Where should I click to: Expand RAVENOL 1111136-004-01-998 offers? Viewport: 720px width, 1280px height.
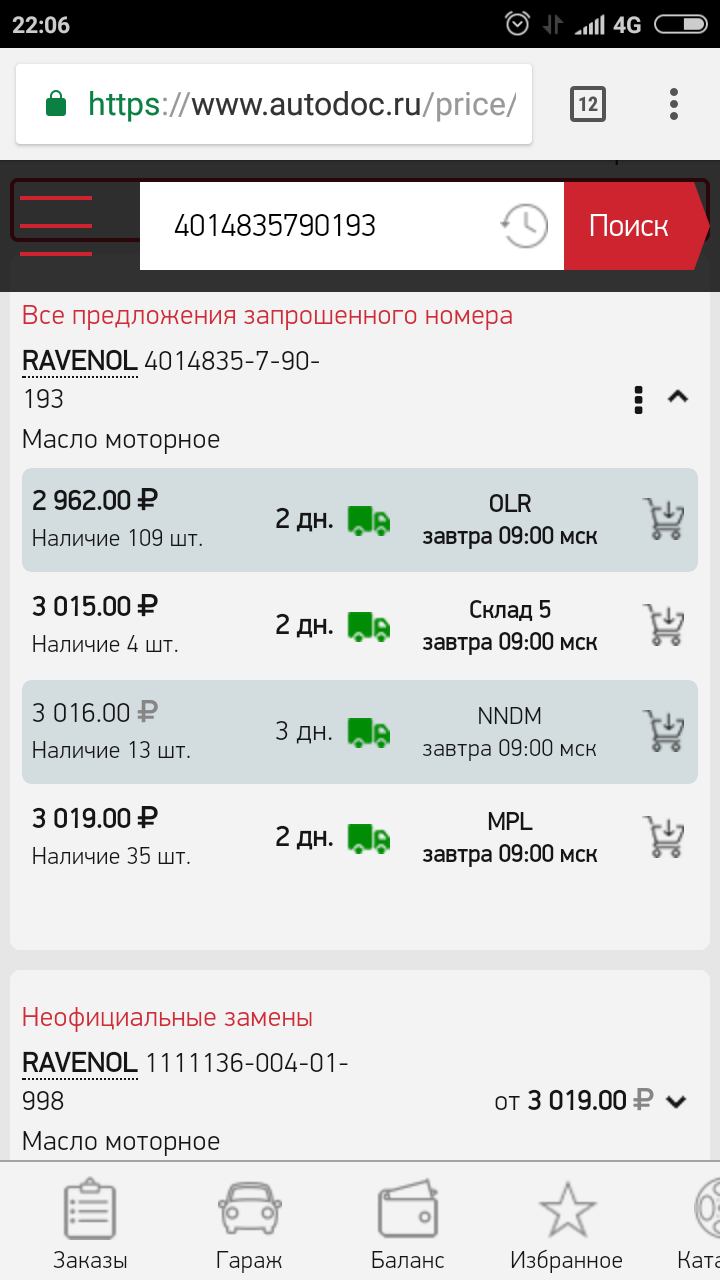[x=677, y=1102]
